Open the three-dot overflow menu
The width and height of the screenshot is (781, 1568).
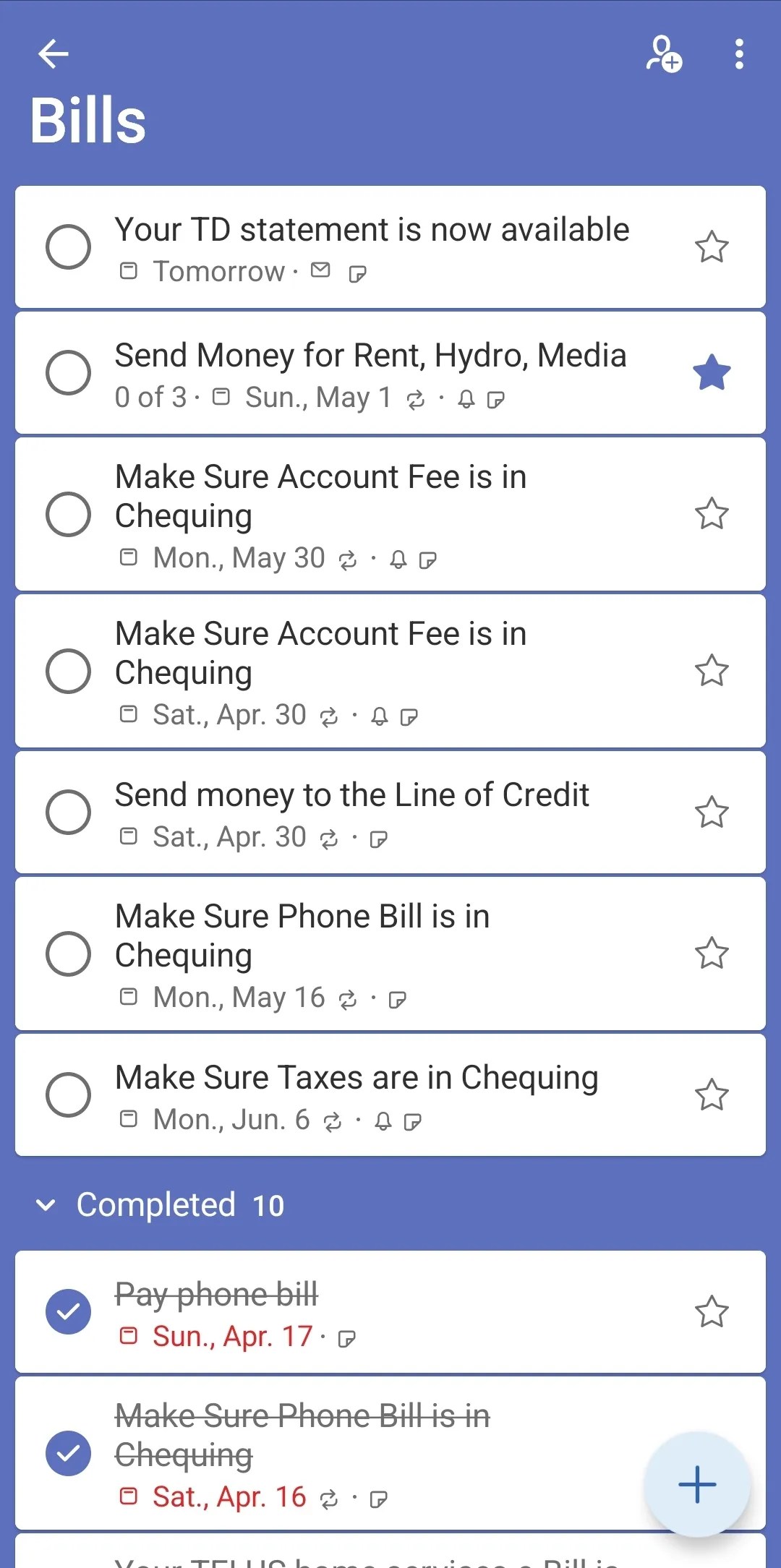coord(739,54)
